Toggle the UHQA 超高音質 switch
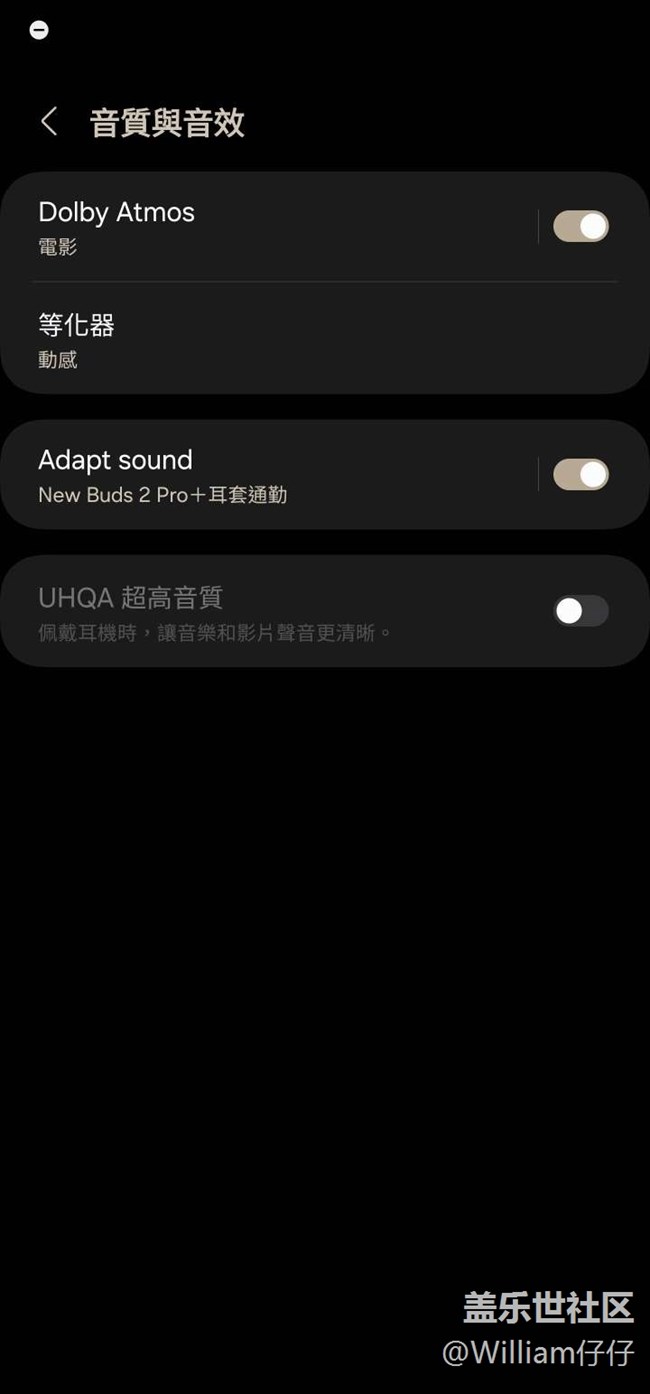This screenshot has width=650, height=1394. [x=581, y=611]
